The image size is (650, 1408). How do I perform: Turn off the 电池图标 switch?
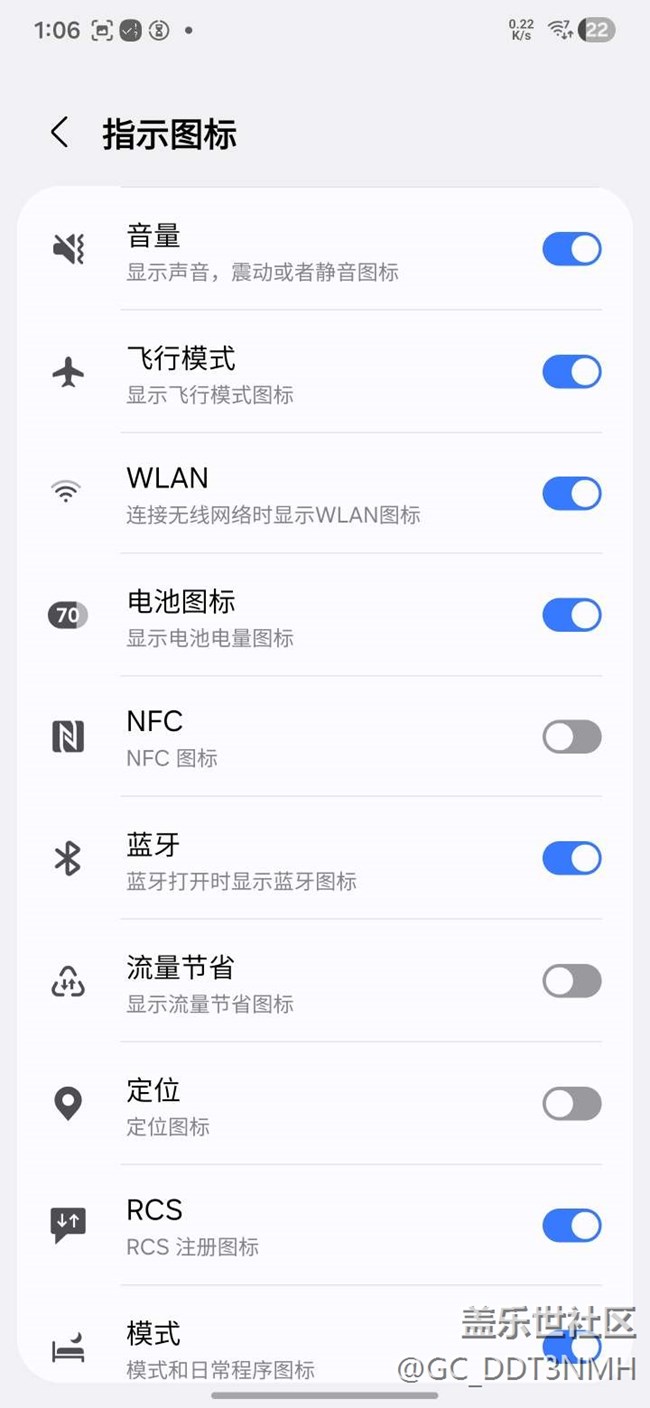pos(571,615)
